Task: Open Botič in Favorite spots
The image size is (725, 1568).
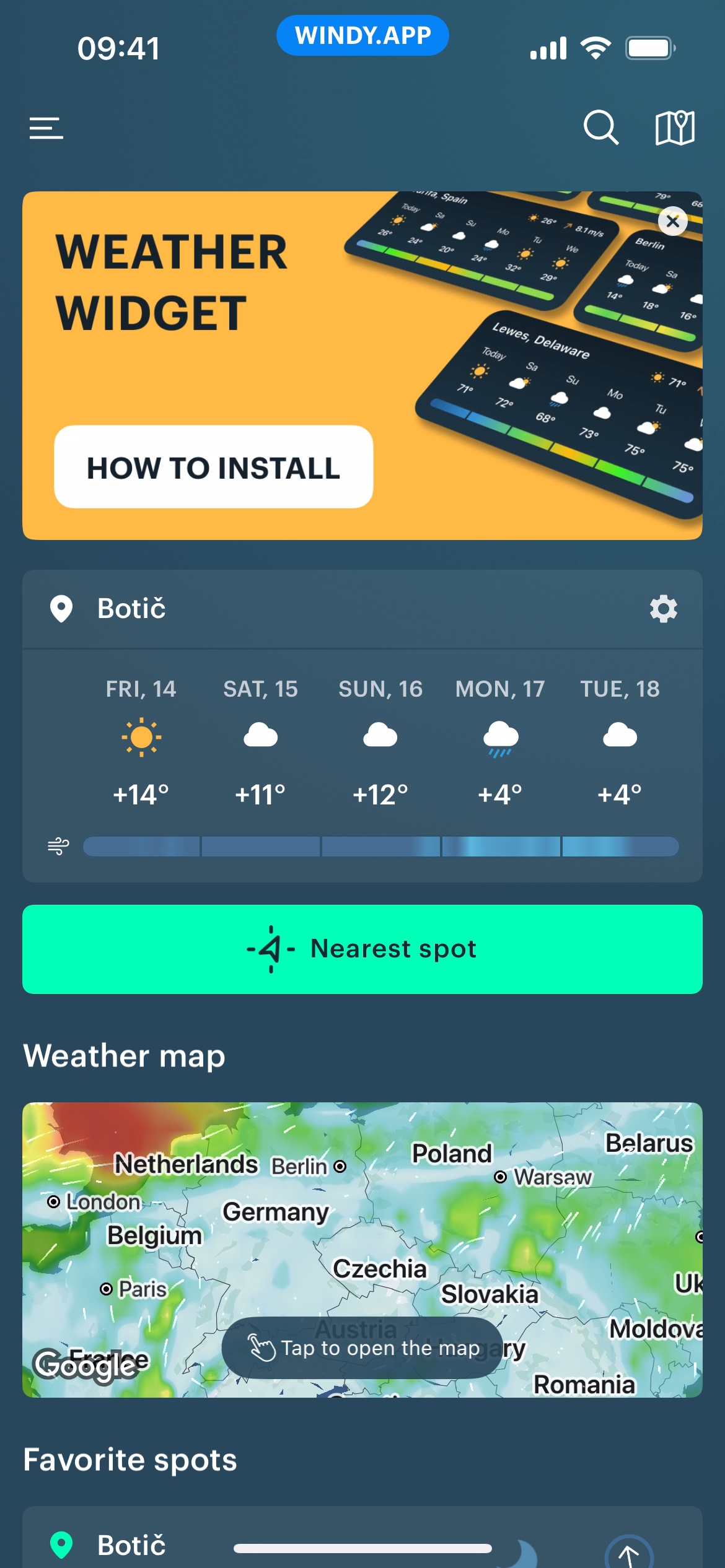Action: (x=131, y=1544)
